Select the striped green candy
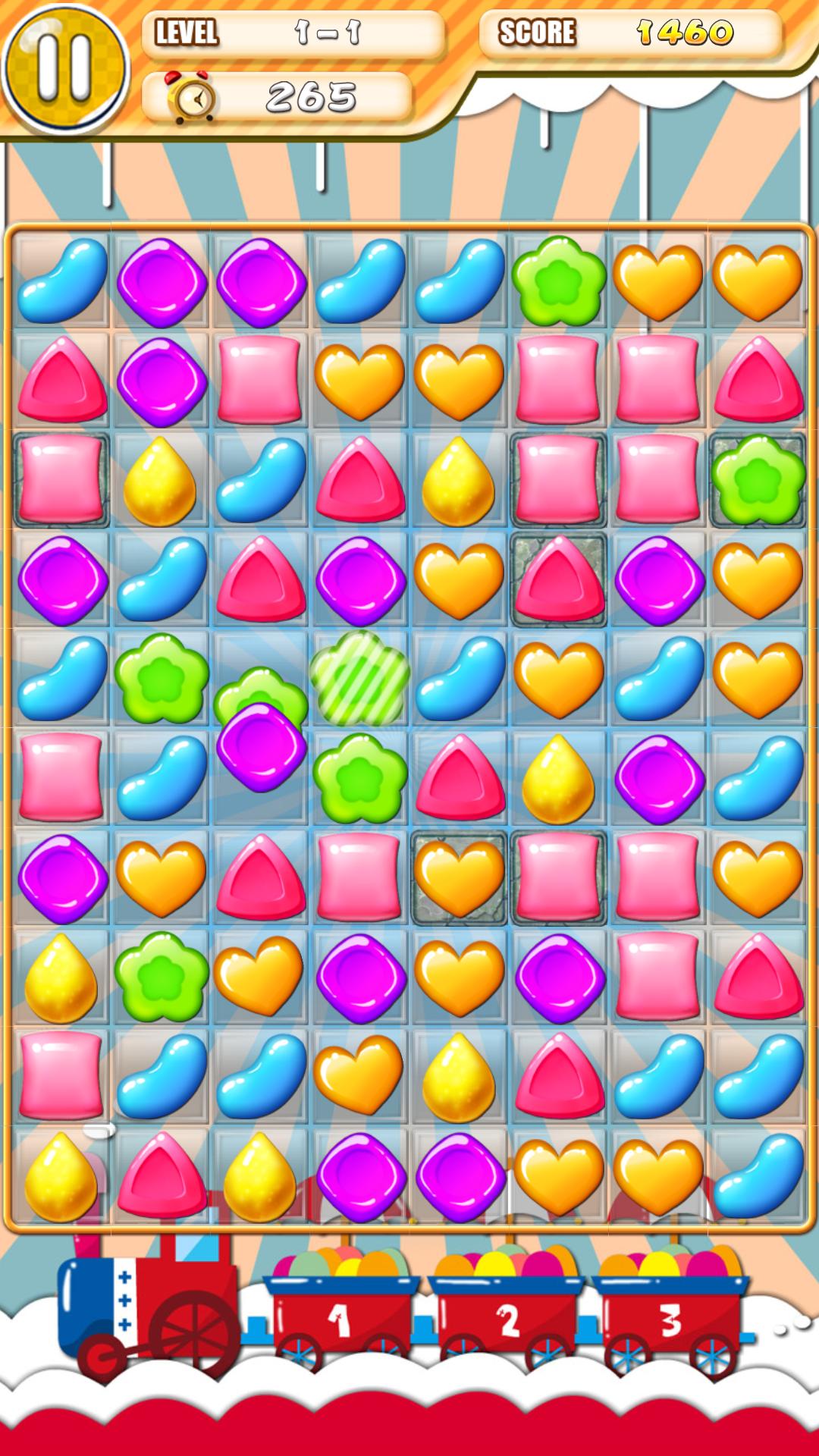This screenshot has height=1456, width=819. (359, 677)
